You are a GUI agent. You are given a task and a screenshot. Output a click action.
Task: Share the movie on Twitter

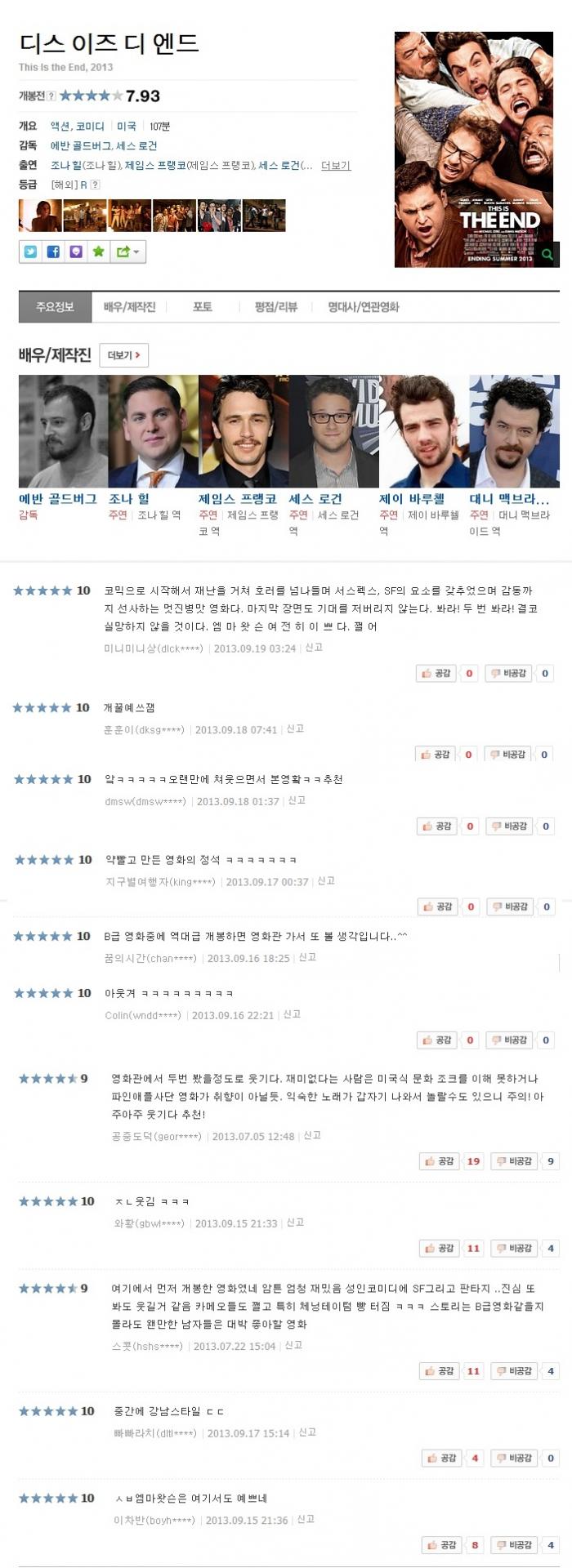tap(30, 252)
